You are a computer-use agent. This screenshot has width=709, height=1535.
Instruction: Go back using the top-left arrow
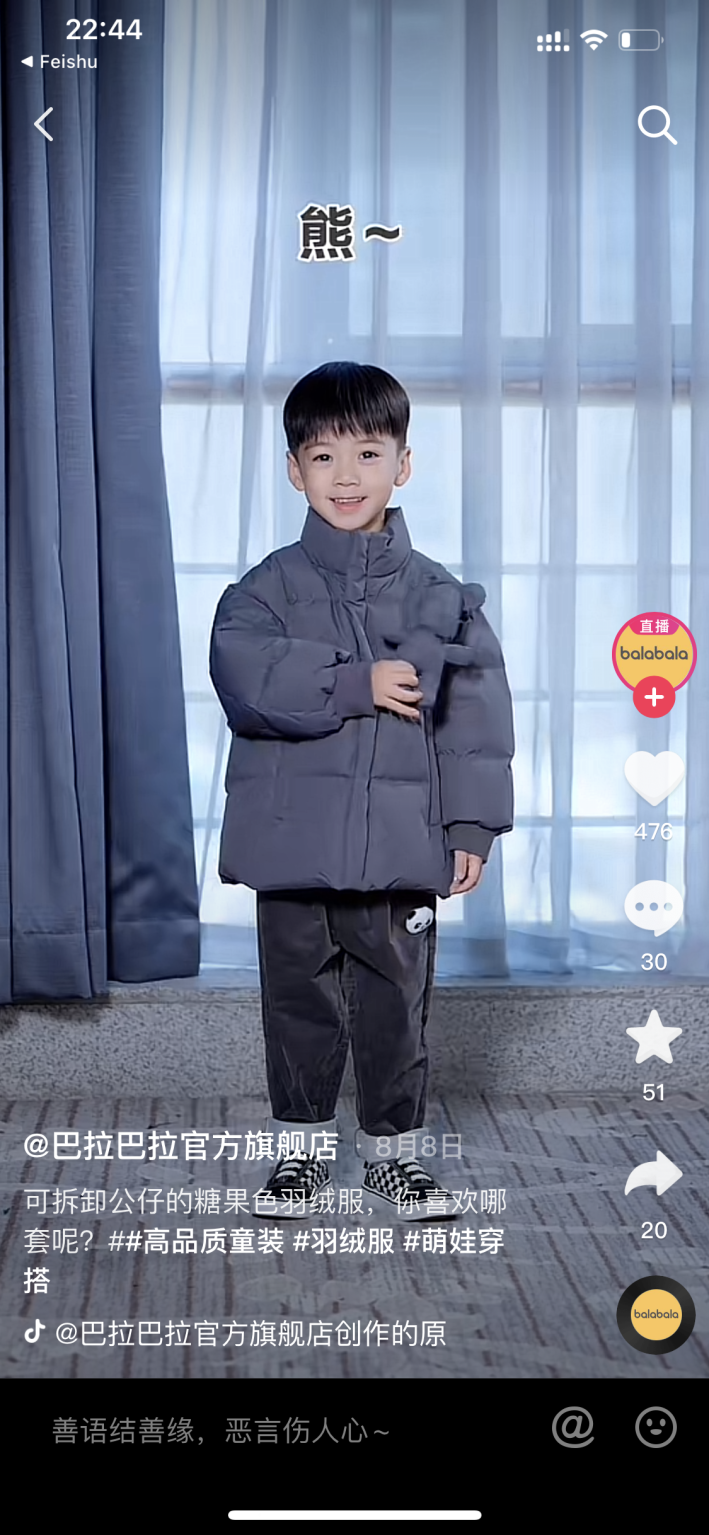click(43, 125)
